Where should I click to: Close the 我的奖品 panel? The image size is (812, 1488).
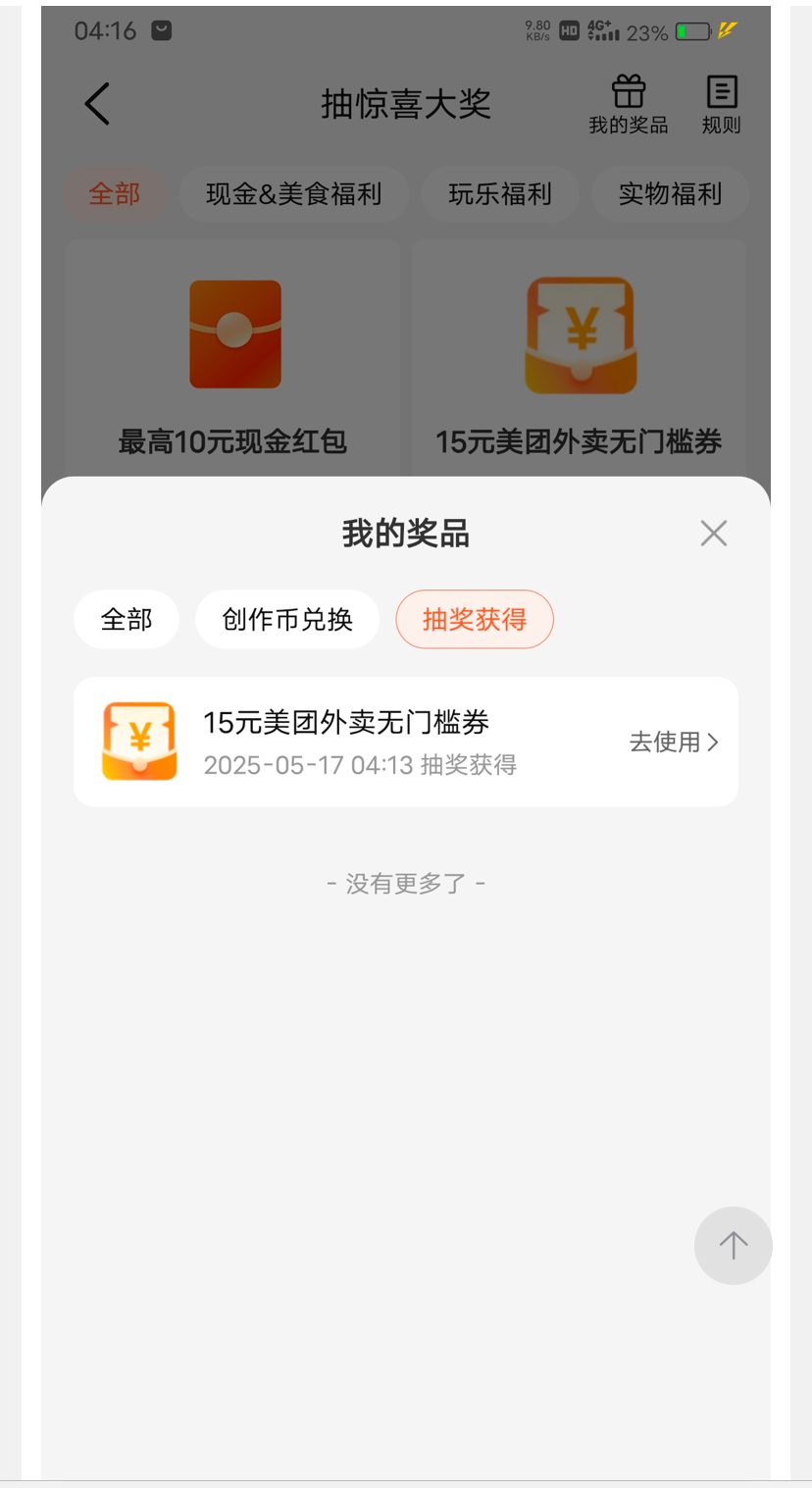pos(713,534)
